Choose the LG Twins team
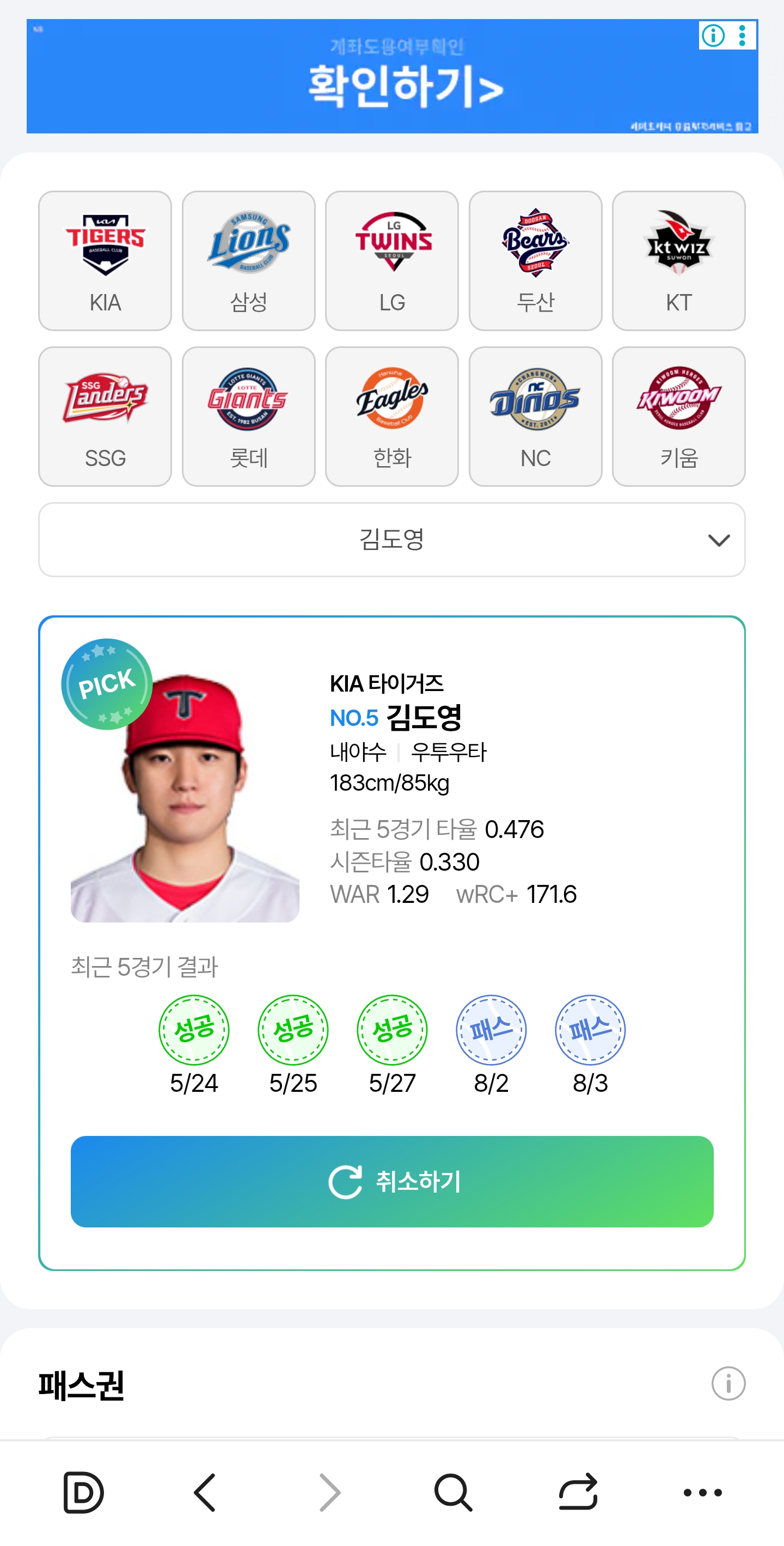 391,260
